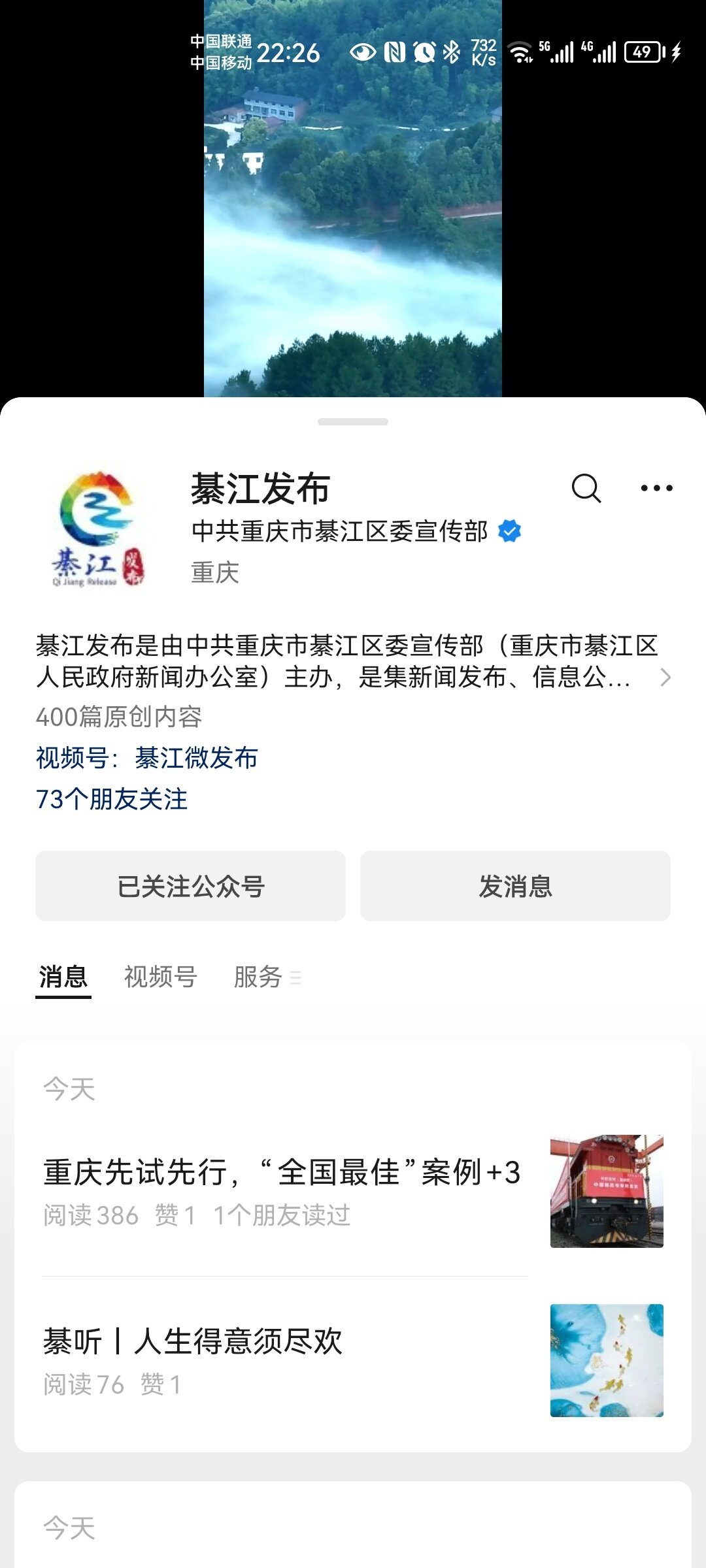Expand the account description
This screenshot has width=706, height=1568.
pos(665,677)
